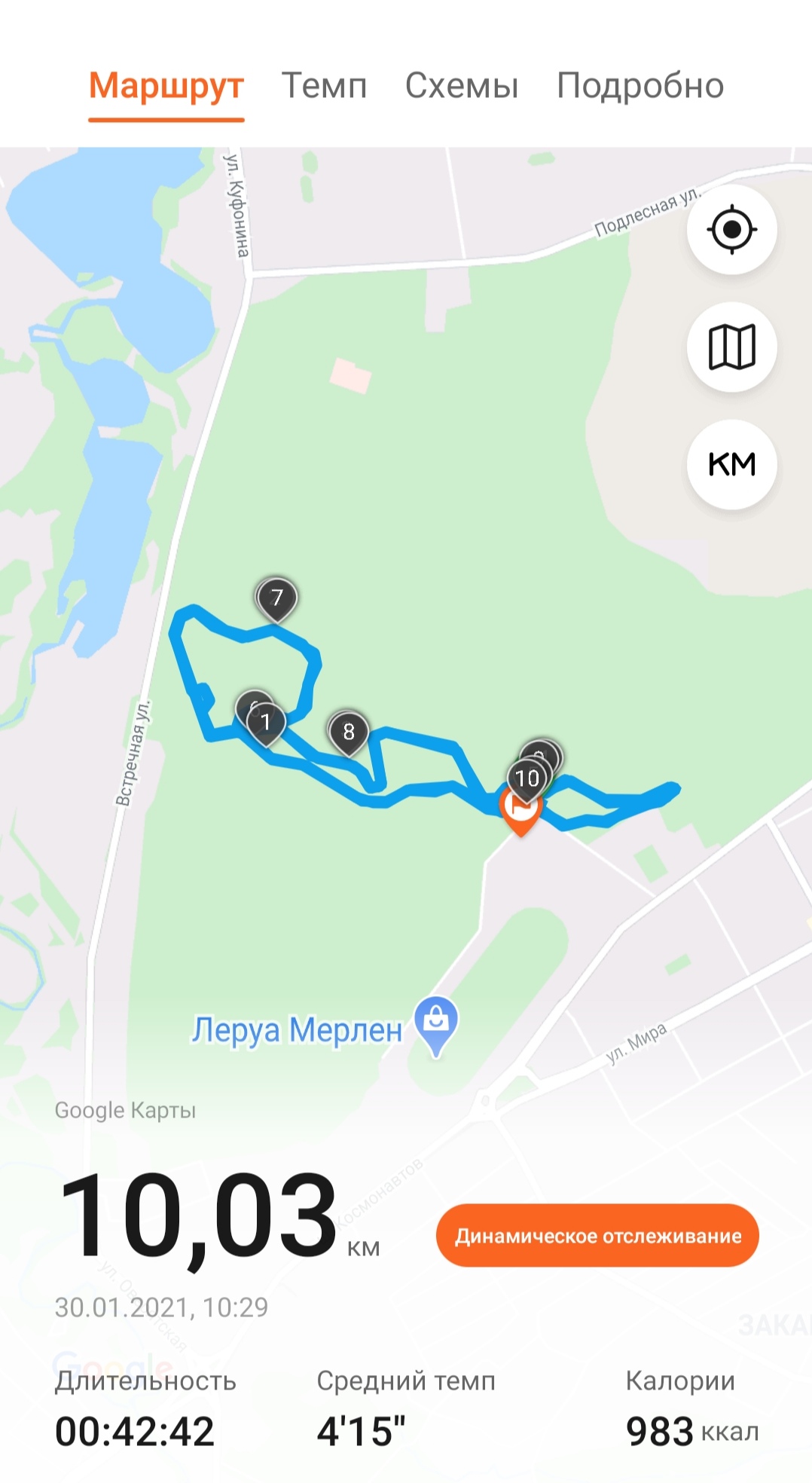
Task: Switch to the Подробно tab
Action: point(640,86)
